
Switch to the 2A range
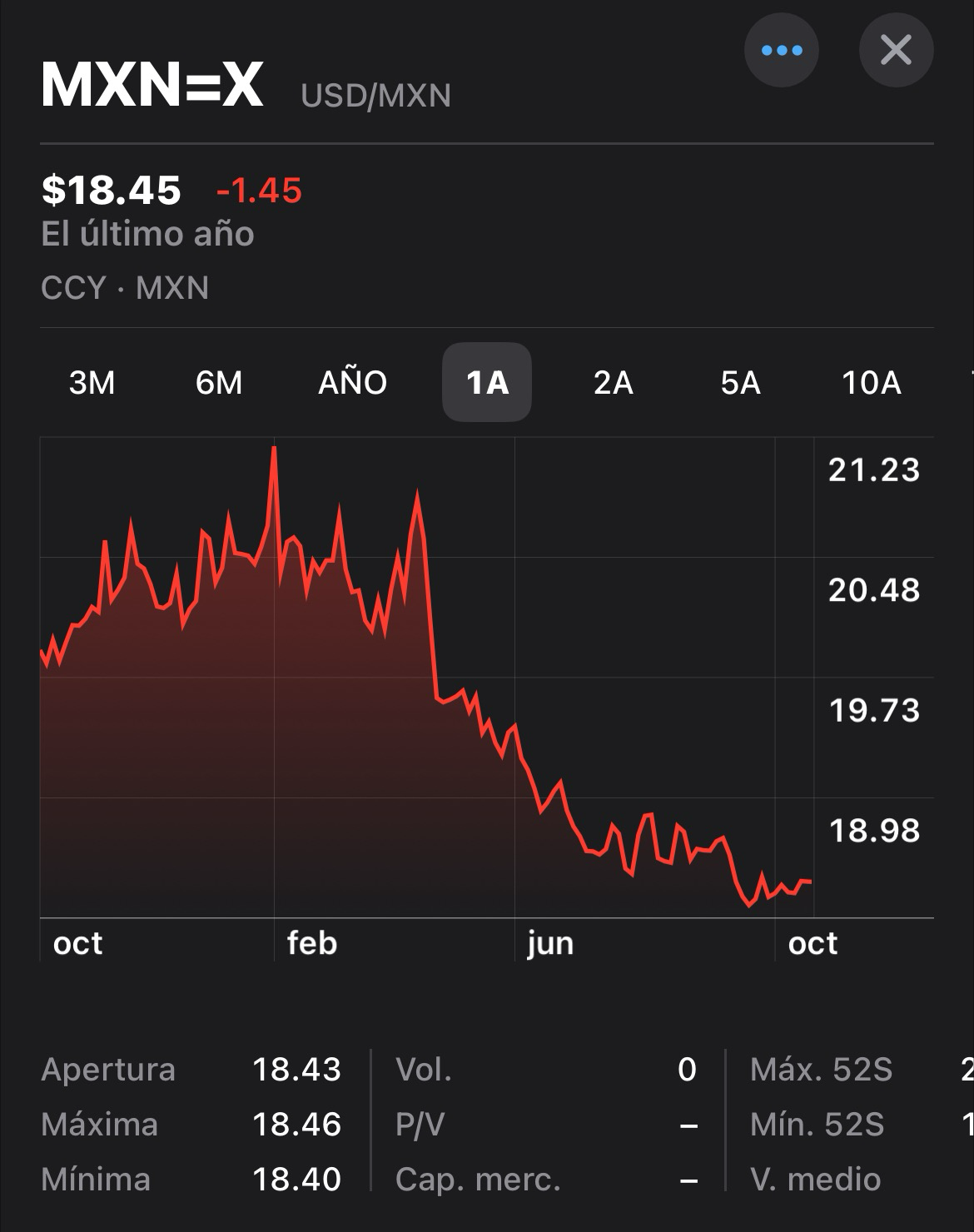pyautogui.click(x=614, y=383)
